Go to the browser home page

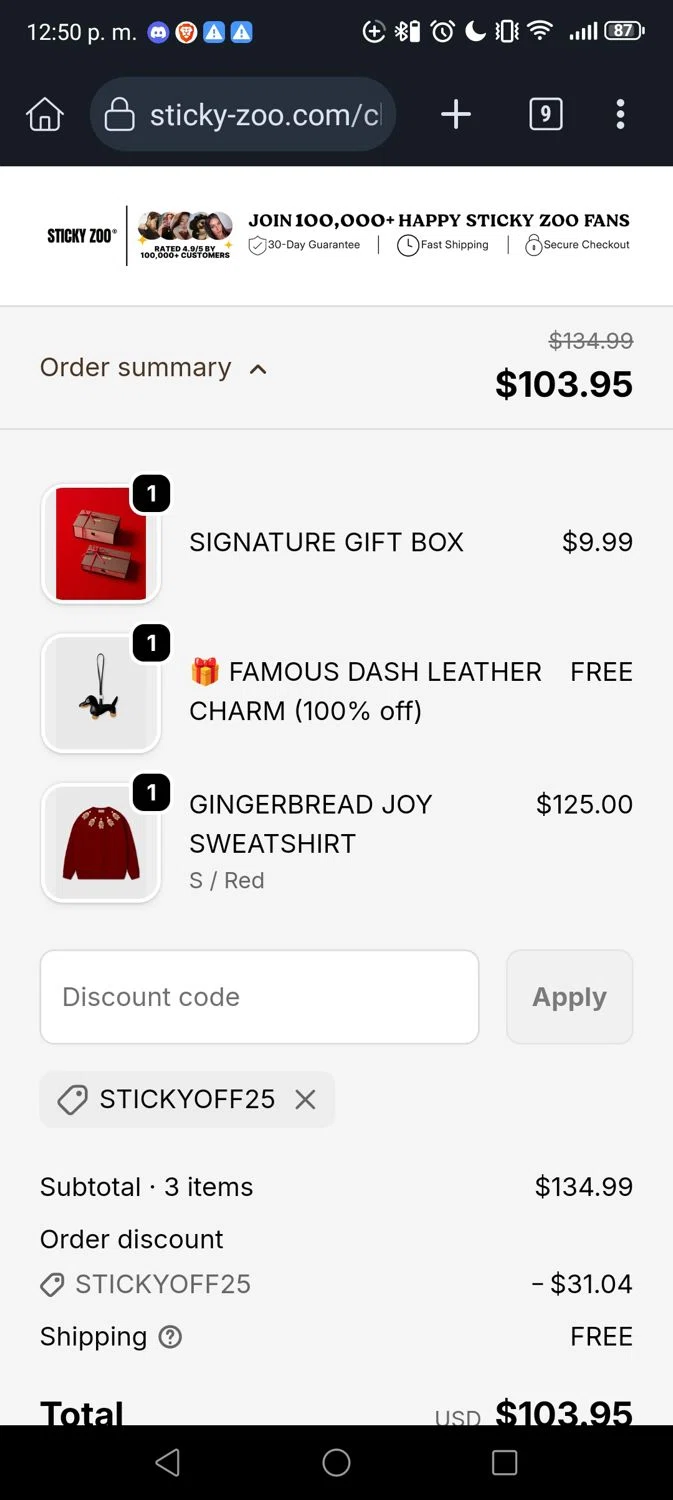45,115
